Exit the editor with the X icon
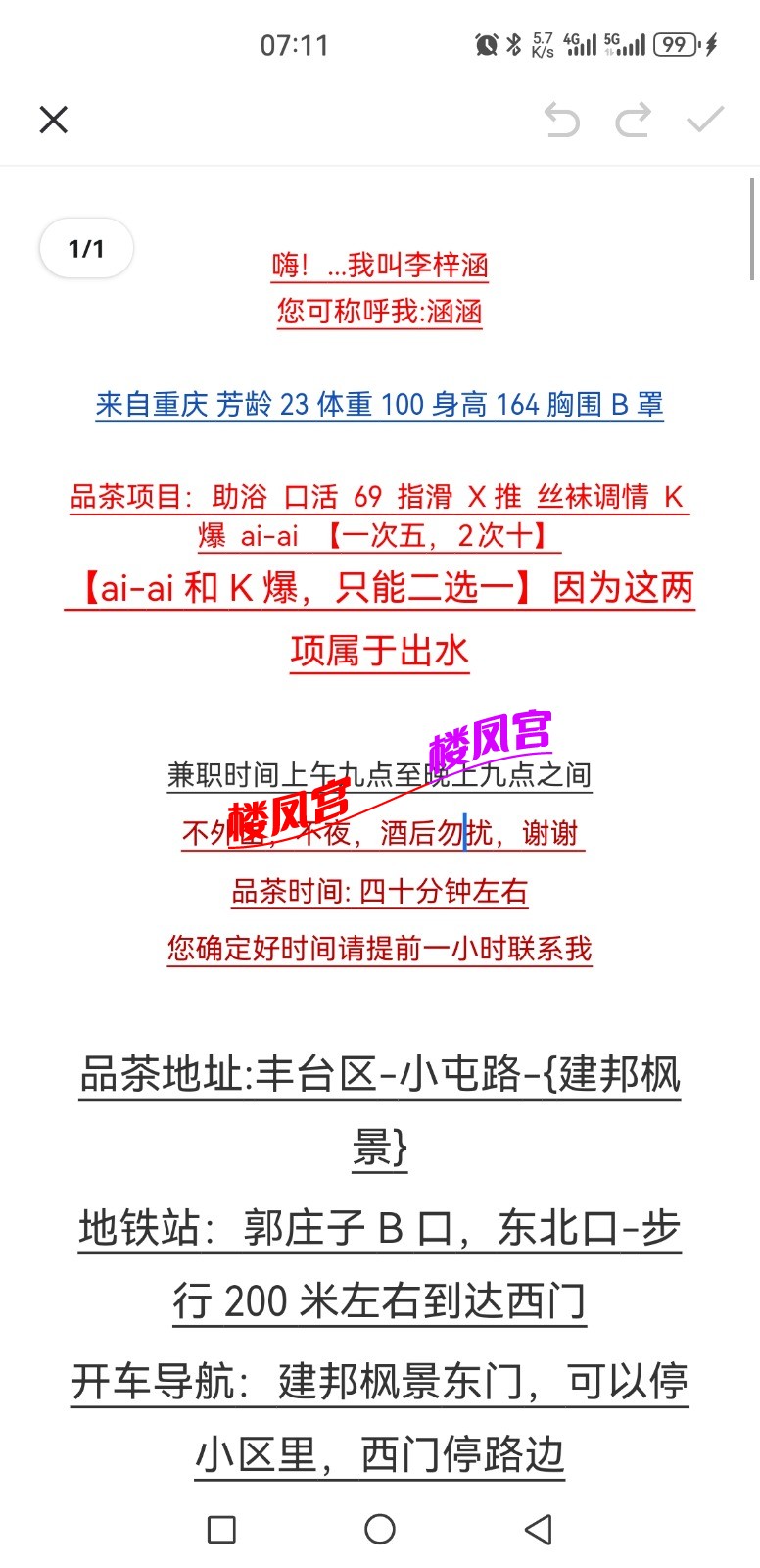 coord(54,120)
